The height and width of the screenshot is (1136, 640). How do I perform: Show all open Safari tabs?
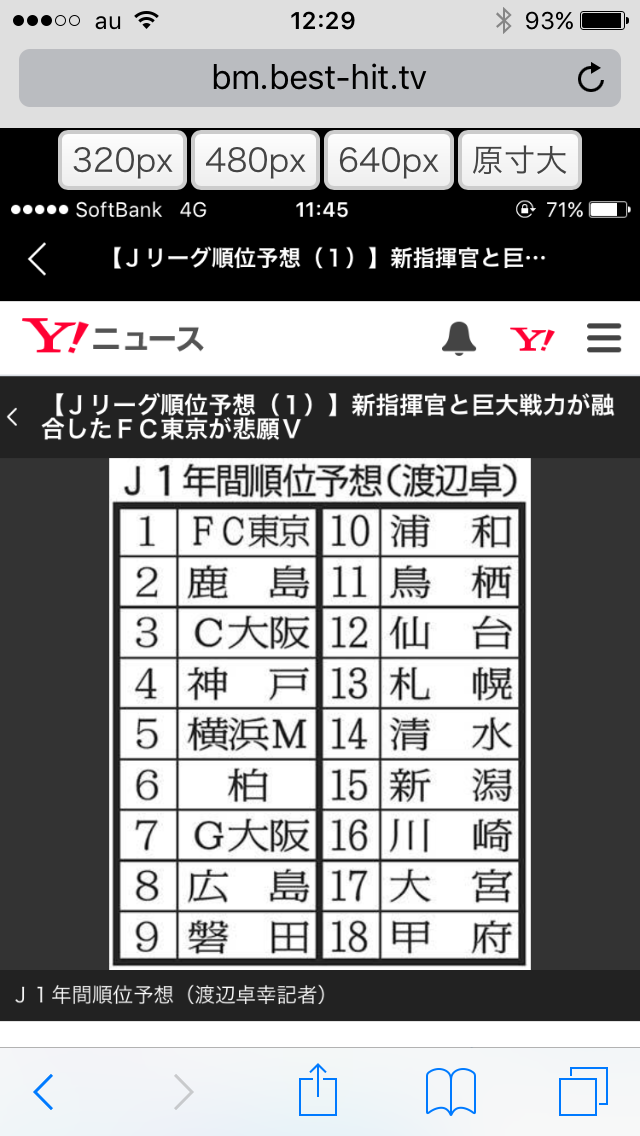(x=583, y=1091)
